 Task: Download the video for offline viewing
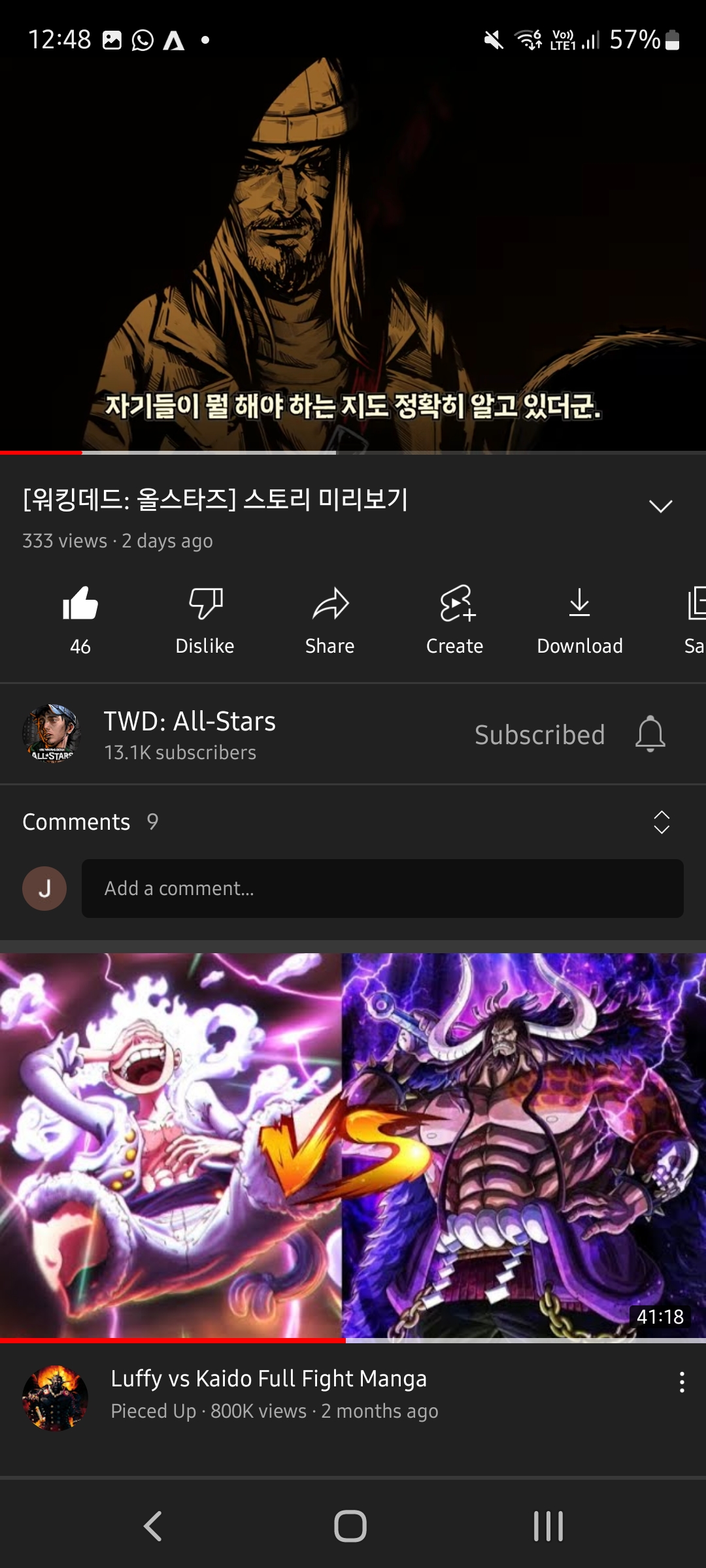[580, 619]
